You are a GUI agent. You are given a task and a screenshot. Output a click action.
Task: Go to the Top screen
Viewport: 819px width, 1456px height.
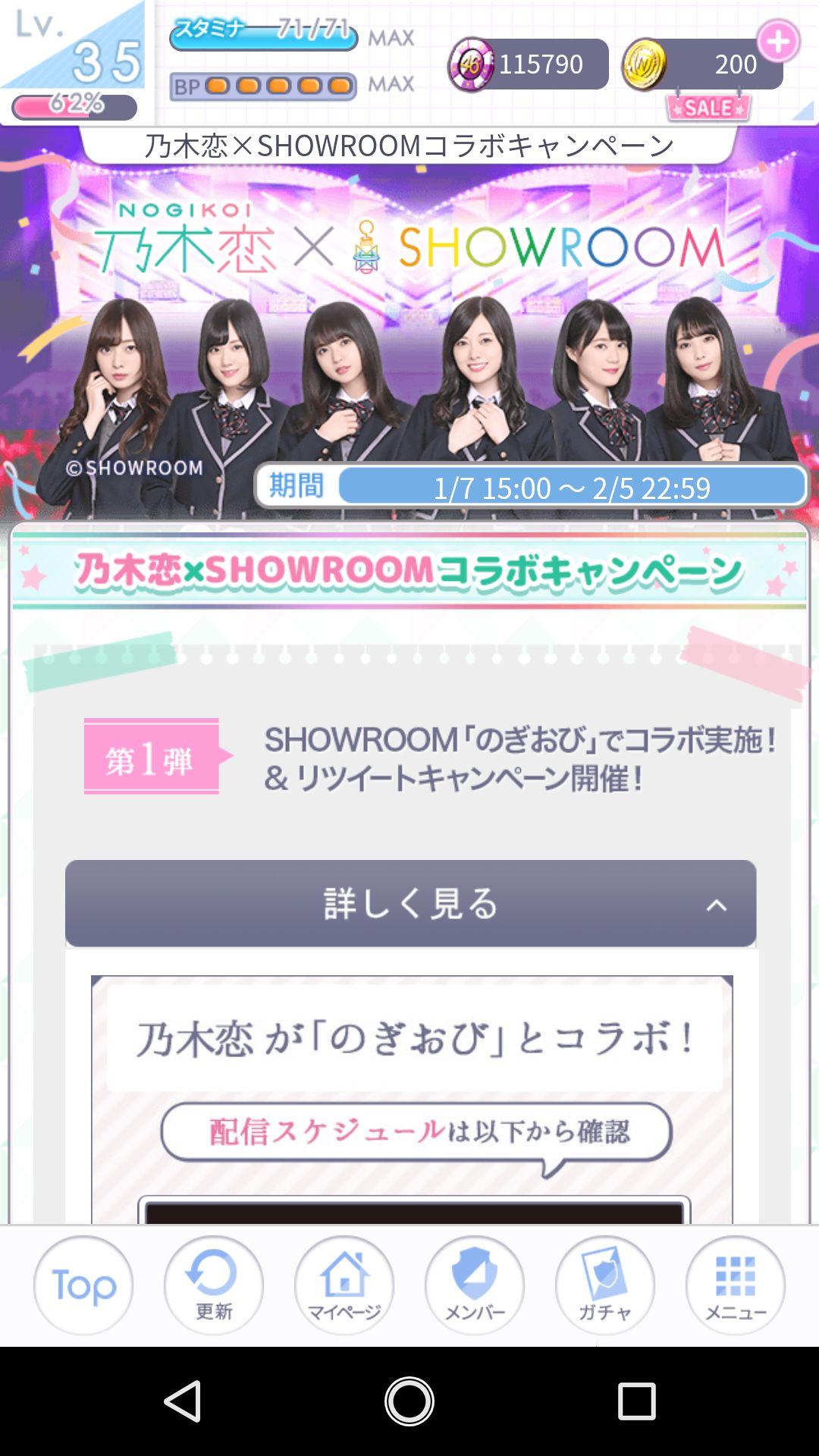click(x=83, y=1285)
